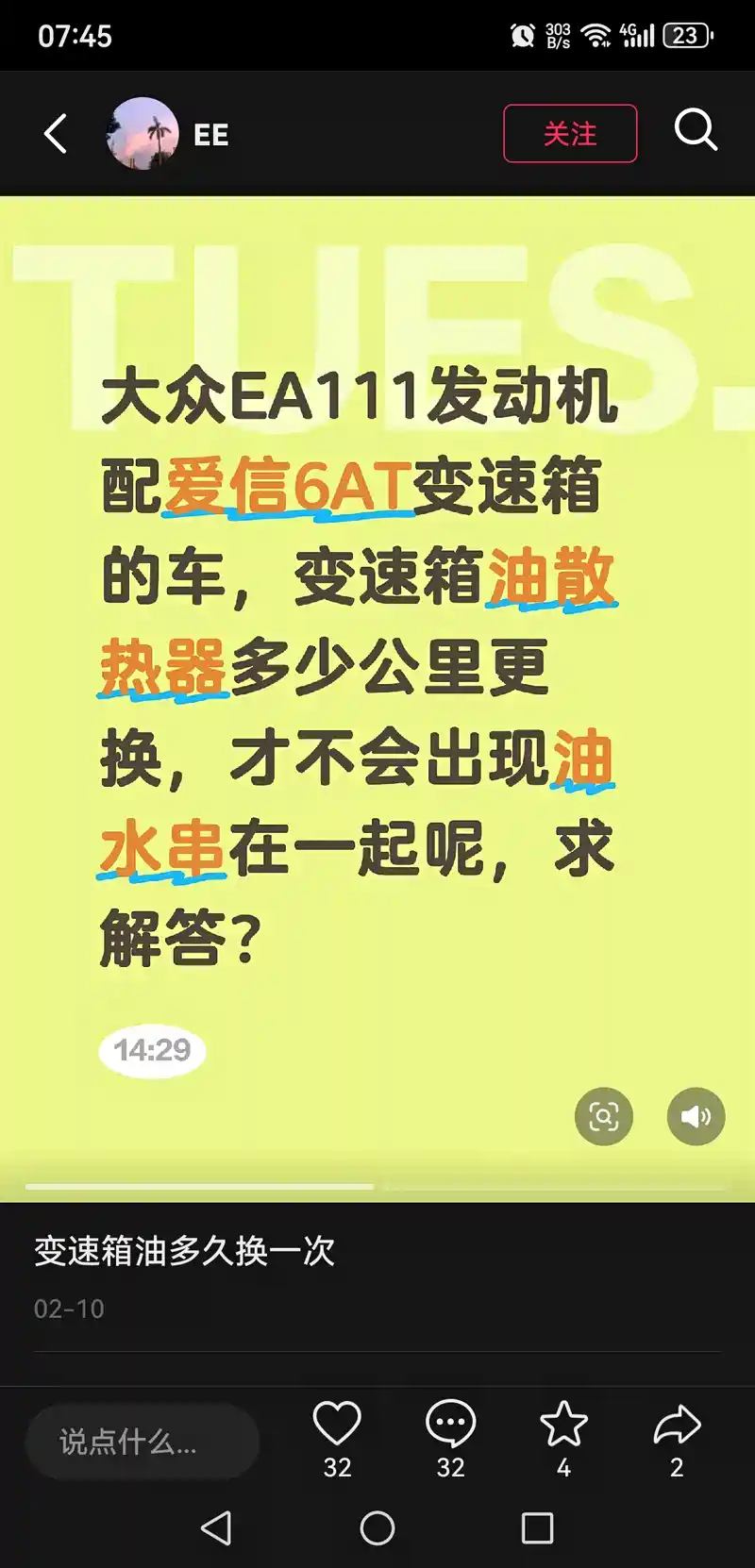
Task: Save the post with the star
Action: pyautogui.click(x=563, y=1424)
